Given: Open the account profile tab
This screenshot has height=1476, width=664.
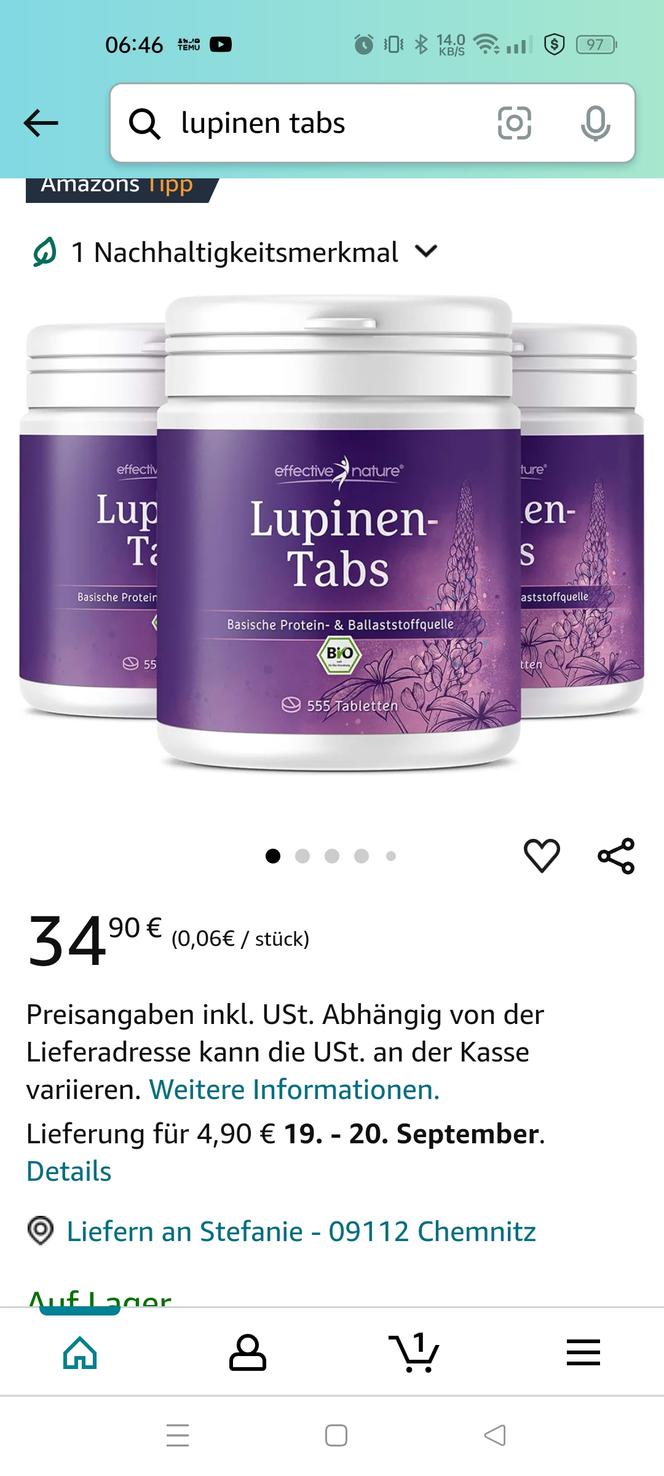Looking at the screenshot, I should coord(247,1352).
